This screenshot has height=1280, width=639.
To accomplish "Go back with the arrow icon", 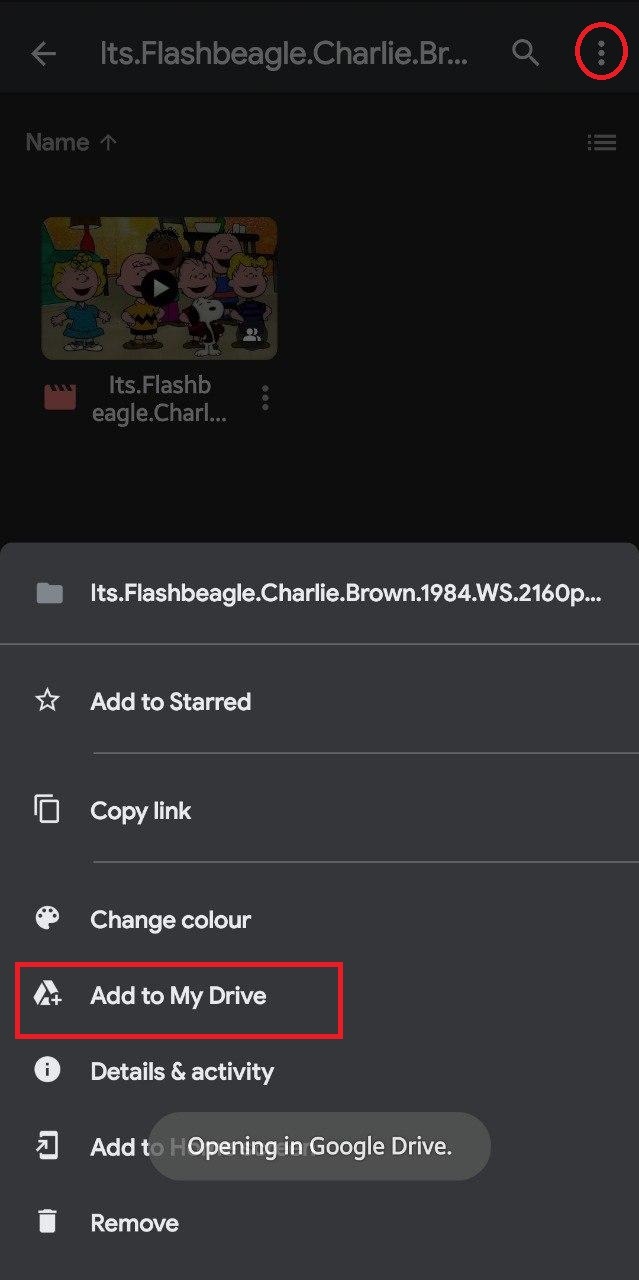I will pos(44,54).
